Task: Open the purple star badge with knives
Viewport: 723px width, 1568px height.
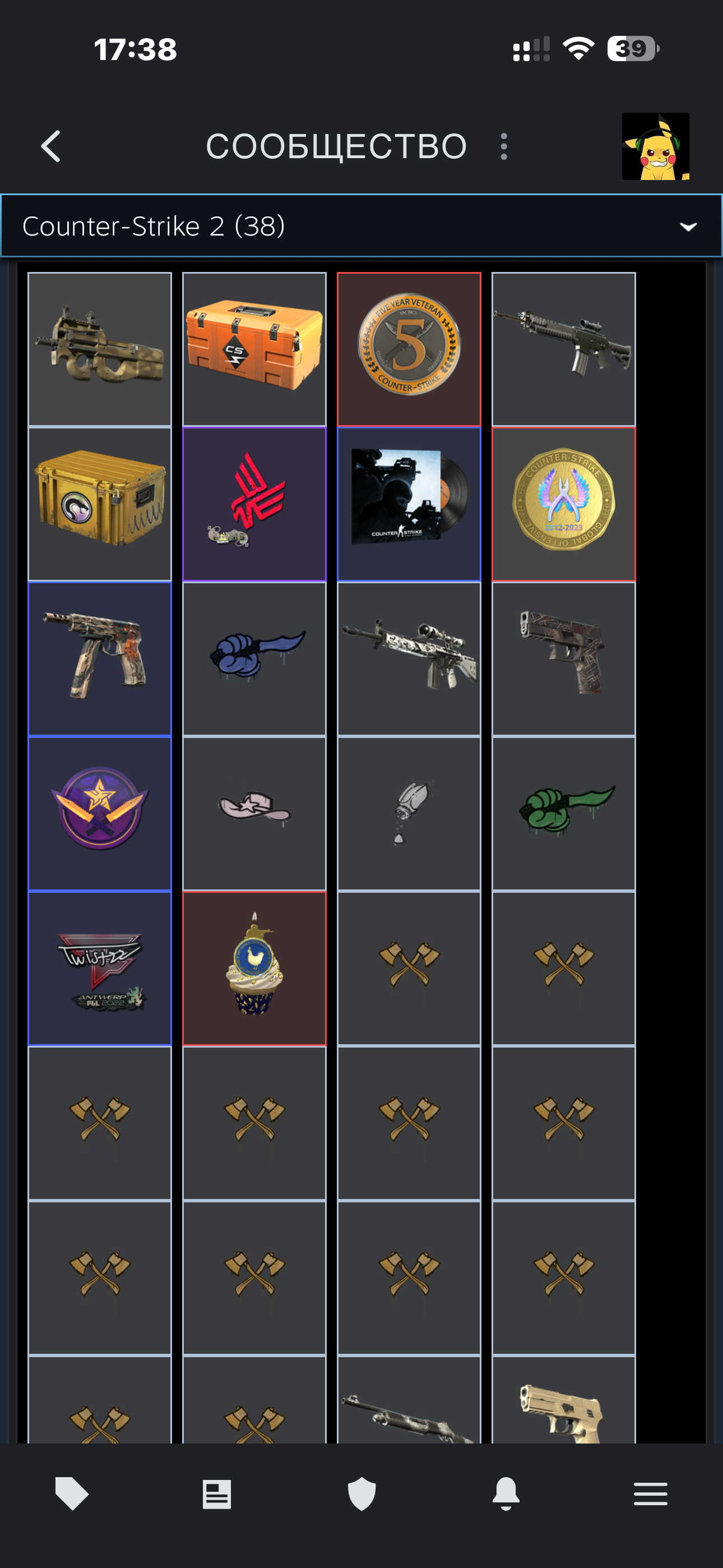Action: (100, 813)
